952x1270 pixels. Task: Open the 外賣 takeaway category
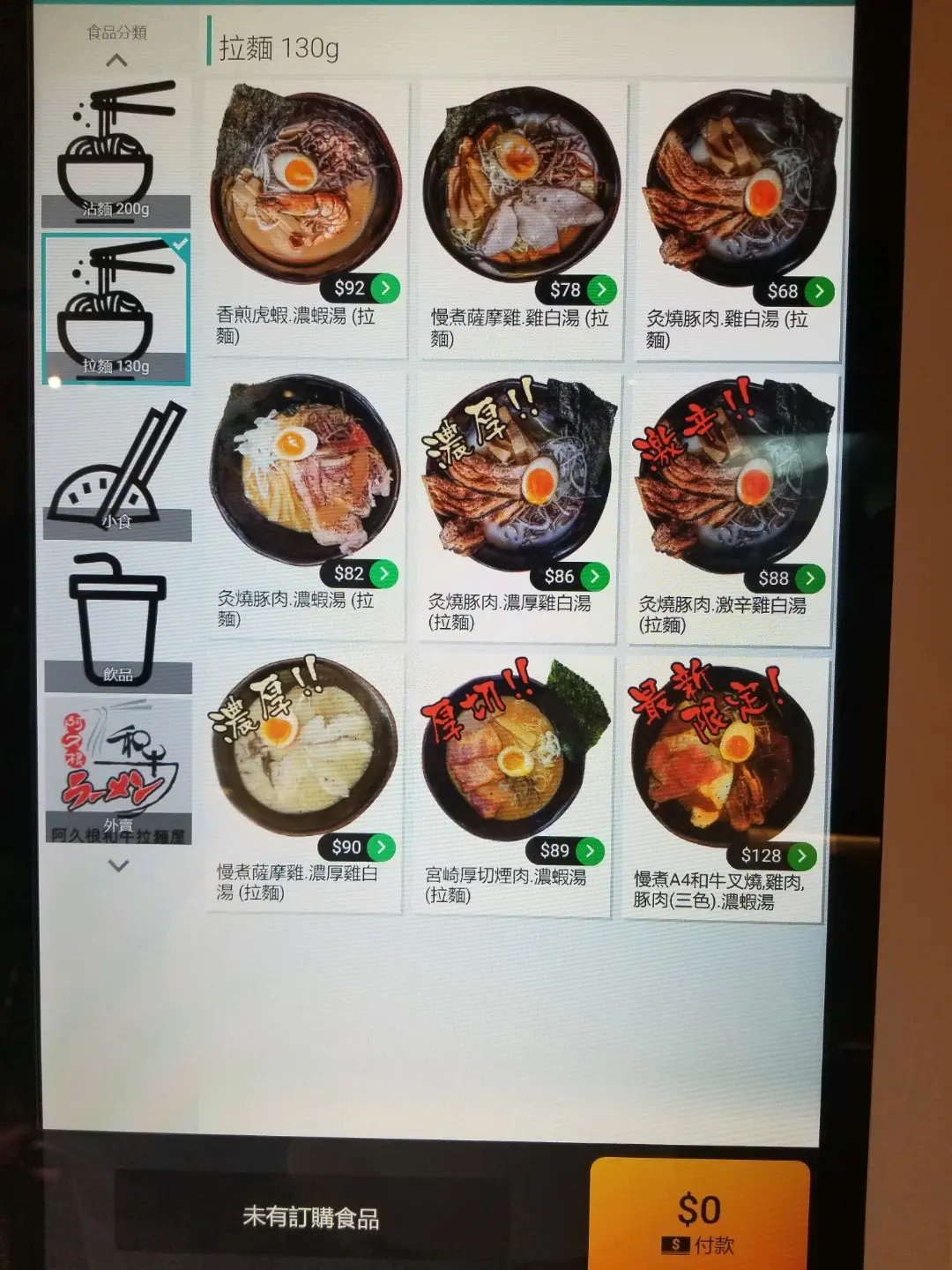[118, 770]
